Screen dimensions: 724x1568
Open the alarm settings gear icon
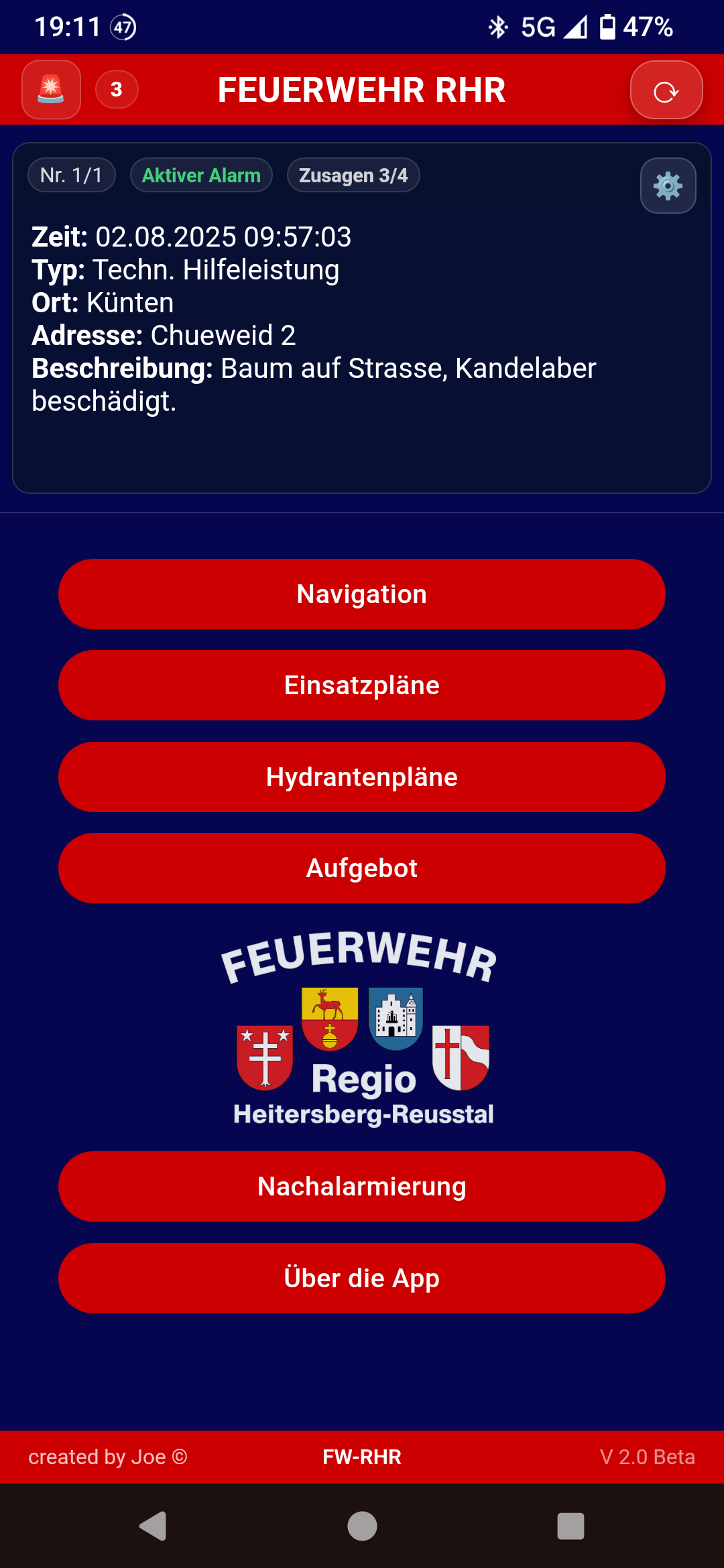[668, 185]
